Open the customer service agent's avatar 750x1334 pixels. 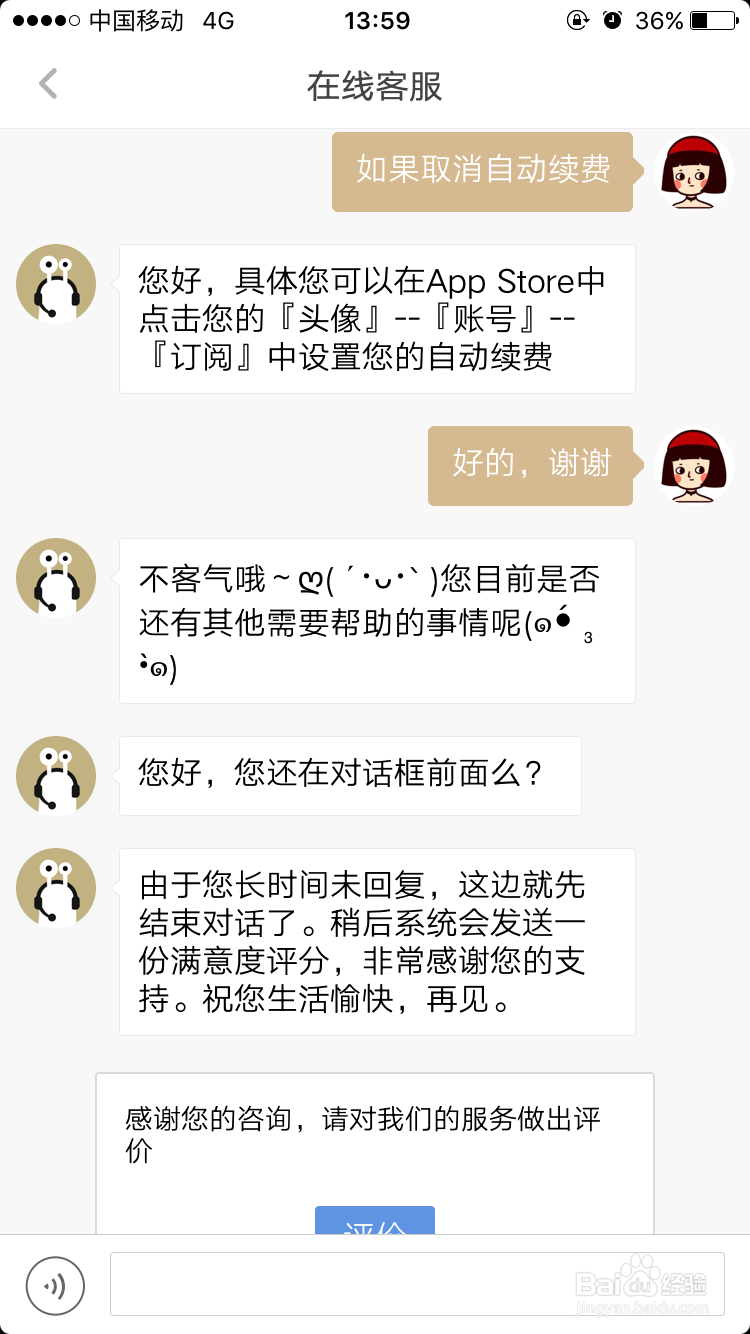click(55, 283)
